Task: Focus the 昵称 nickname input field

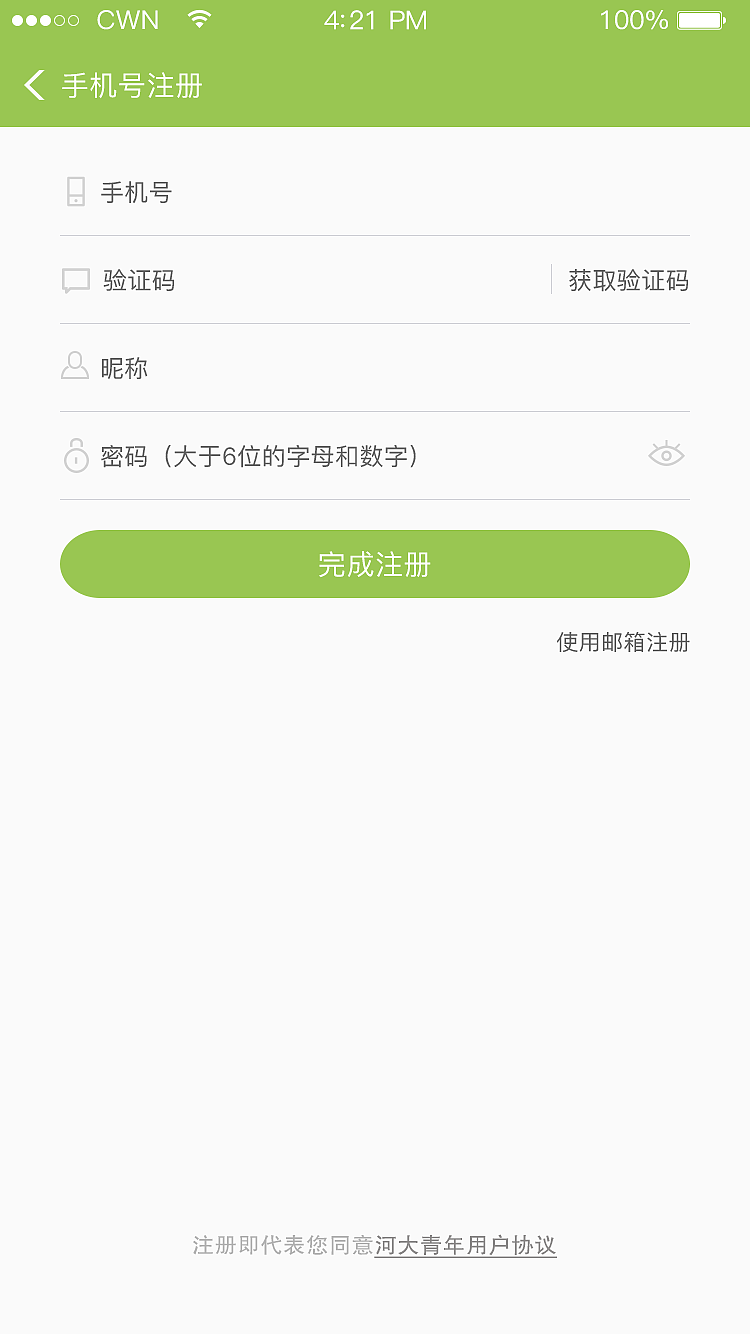Action: pyautogui.click(x=300, y=367)
